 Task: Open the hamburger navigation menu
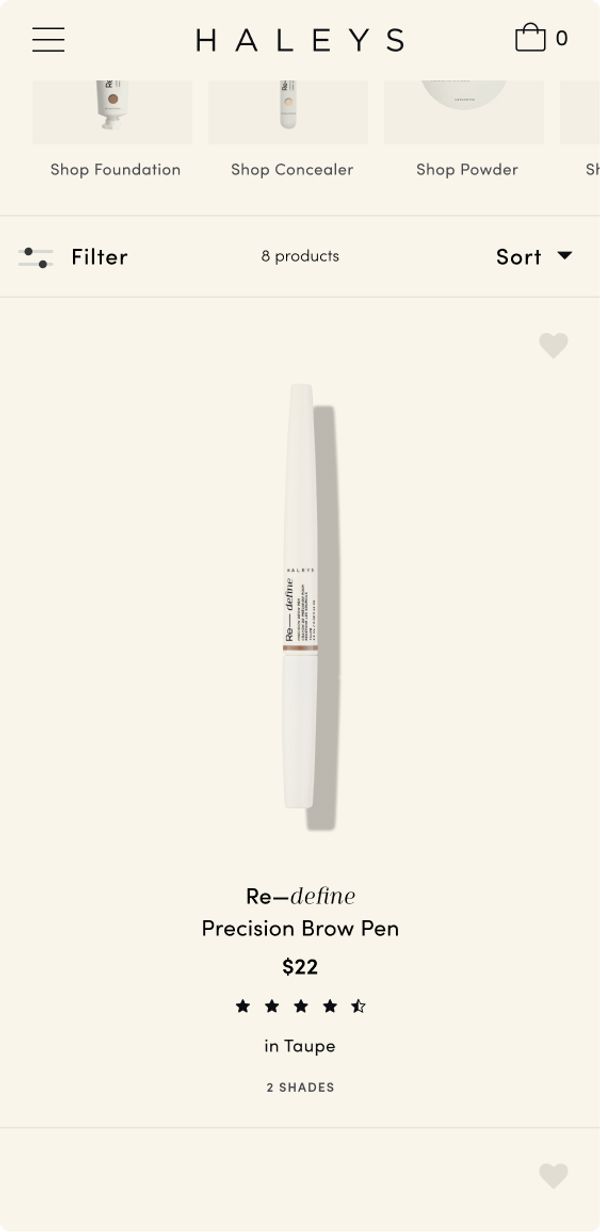pos(48,40)
